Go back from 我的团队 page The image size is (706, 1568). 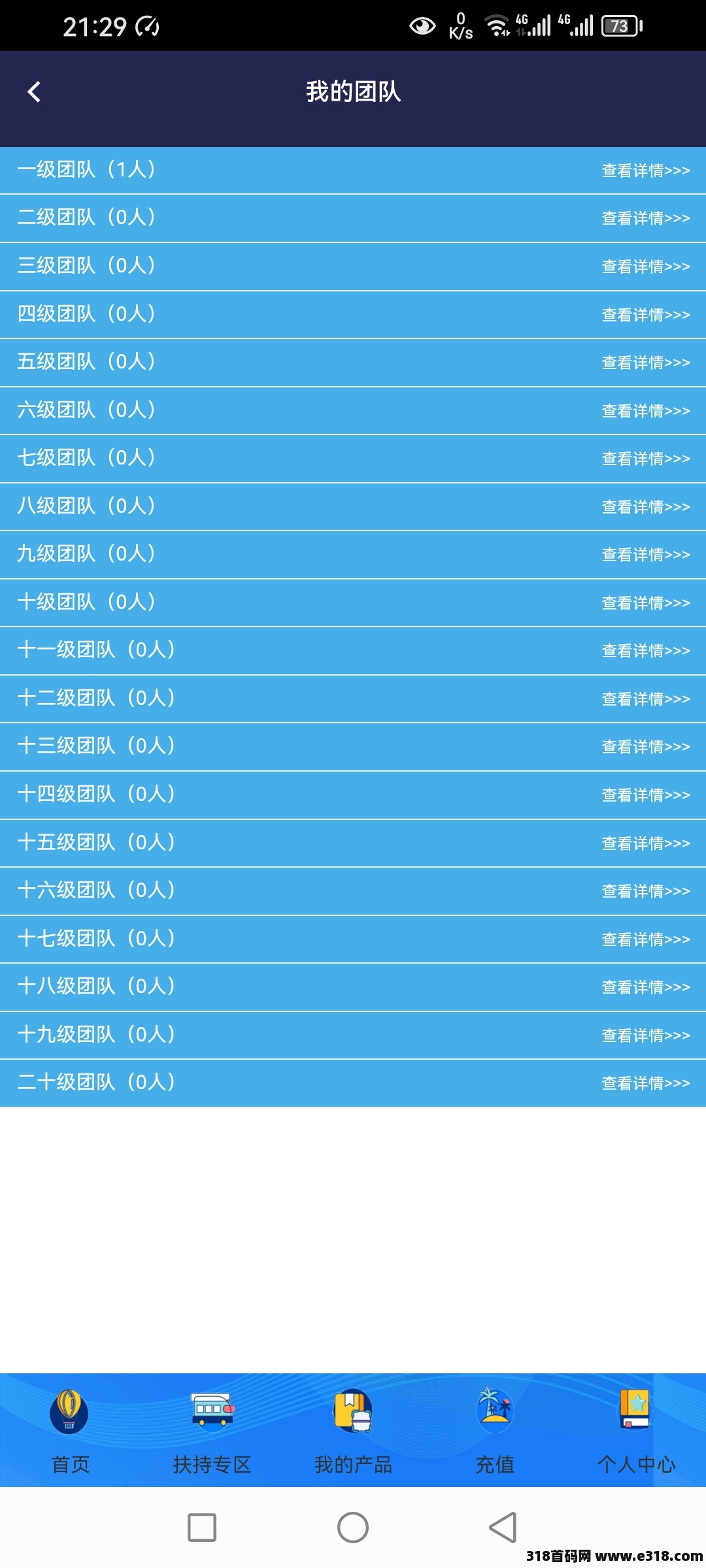[34, 92]
